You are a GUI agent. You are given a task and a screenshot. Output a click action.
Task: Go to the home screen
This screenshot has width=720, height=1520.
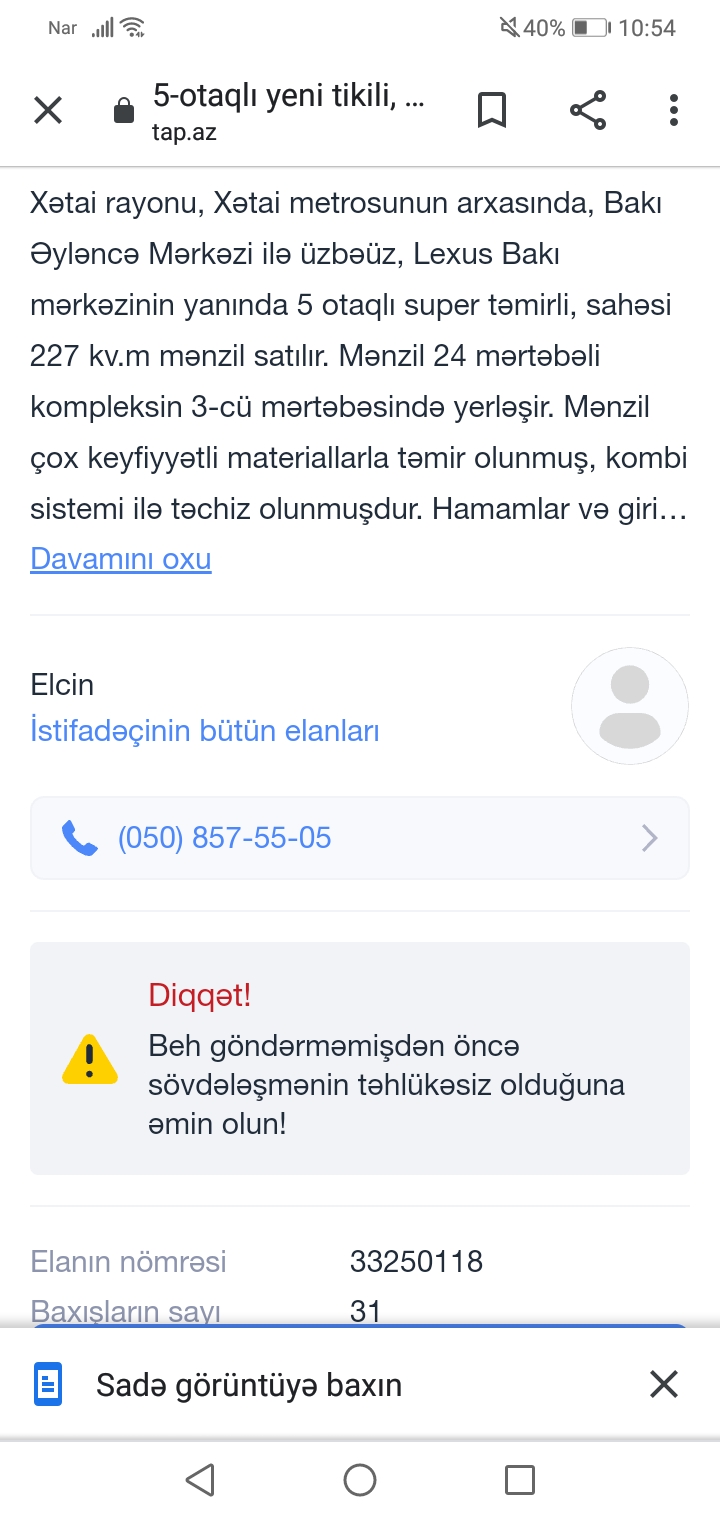tap(360, 1479)
